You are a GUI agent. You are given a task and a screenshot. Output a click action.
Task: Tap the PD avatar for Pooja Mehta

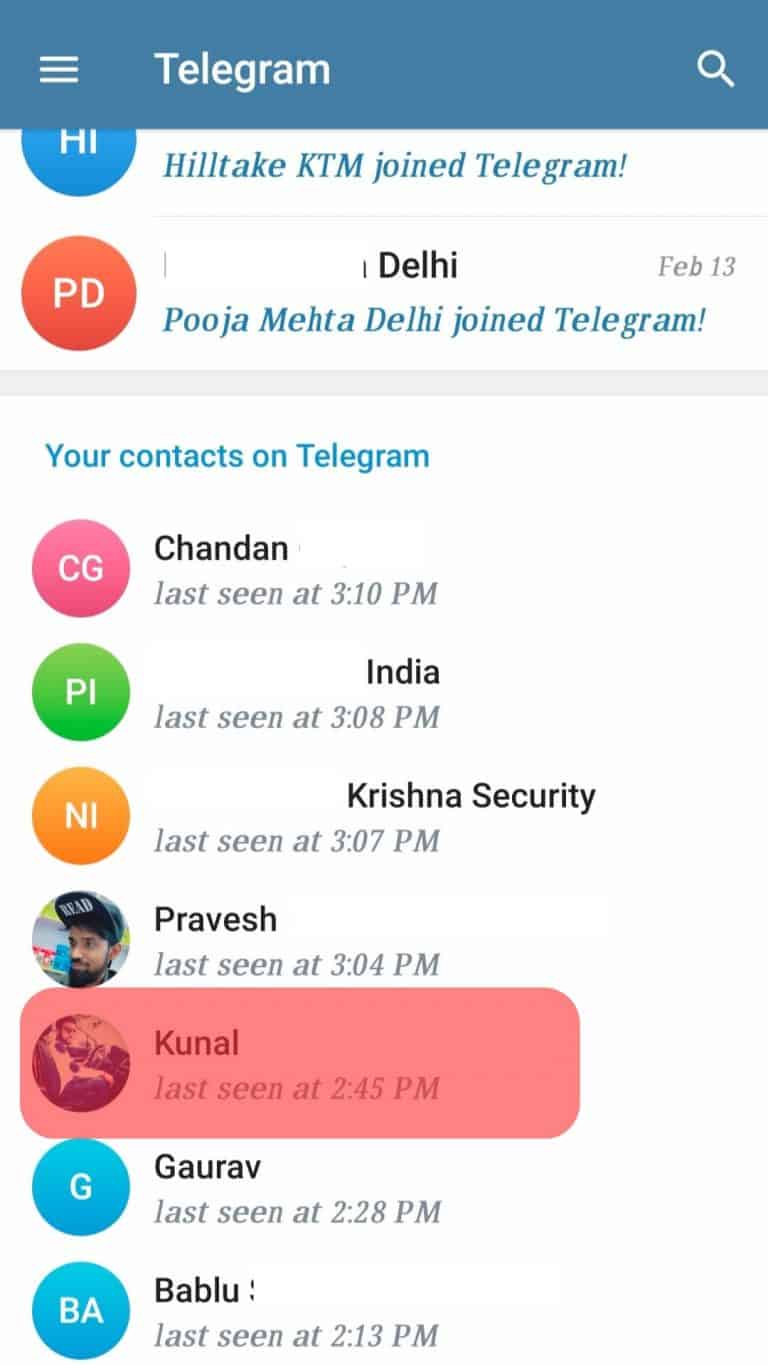79,292
